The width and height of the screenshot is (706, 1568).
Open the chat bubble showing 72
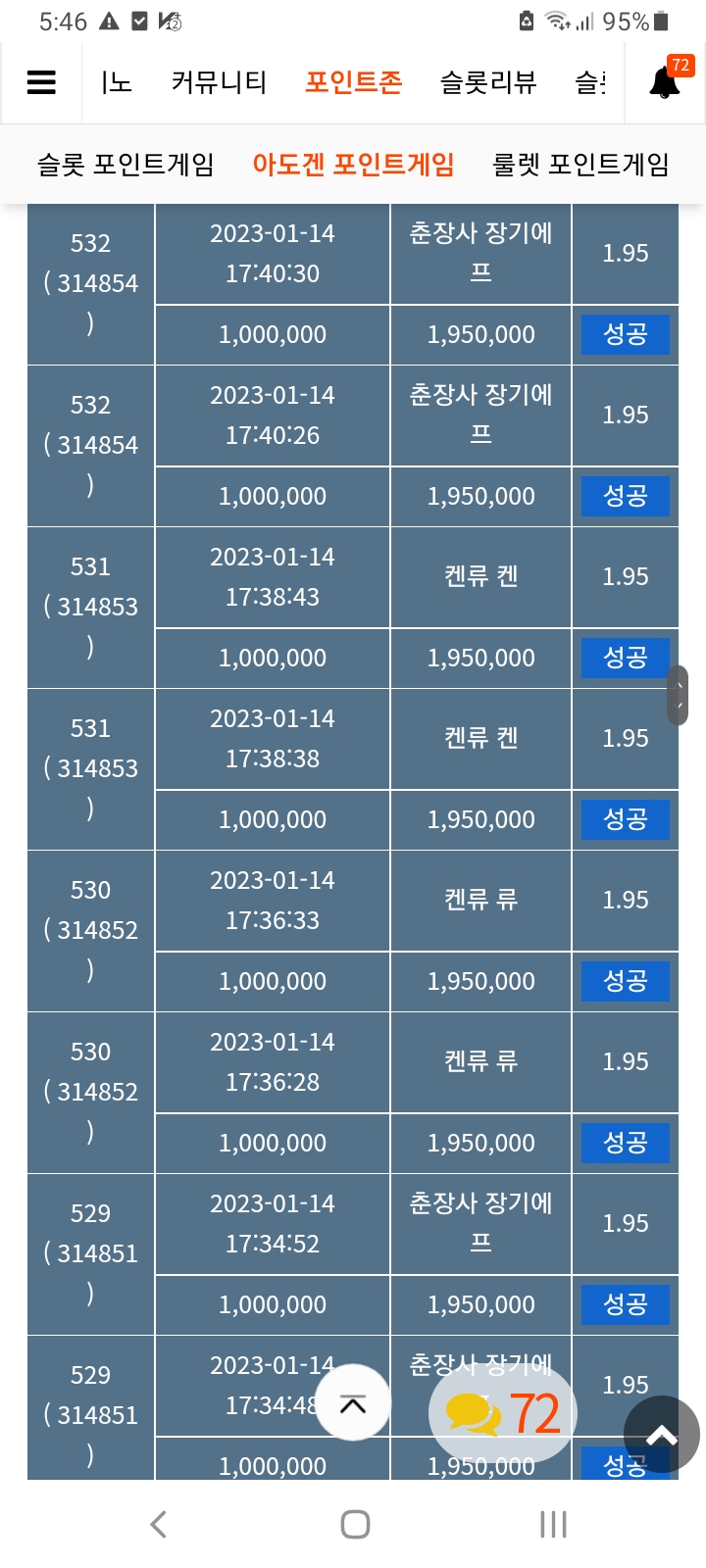coord(503,1412)
